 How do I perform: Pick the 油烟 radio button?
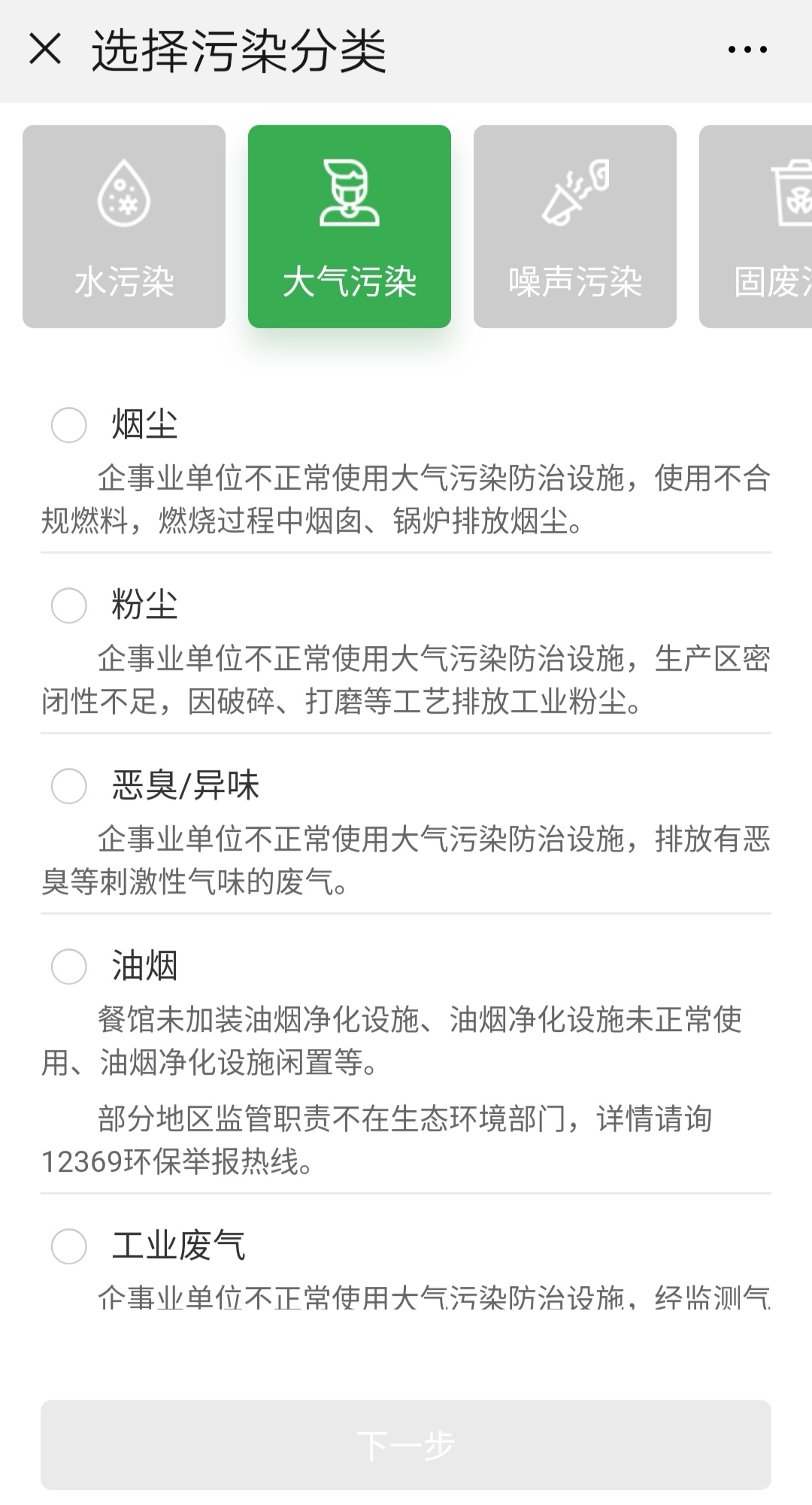click(68, 966)
